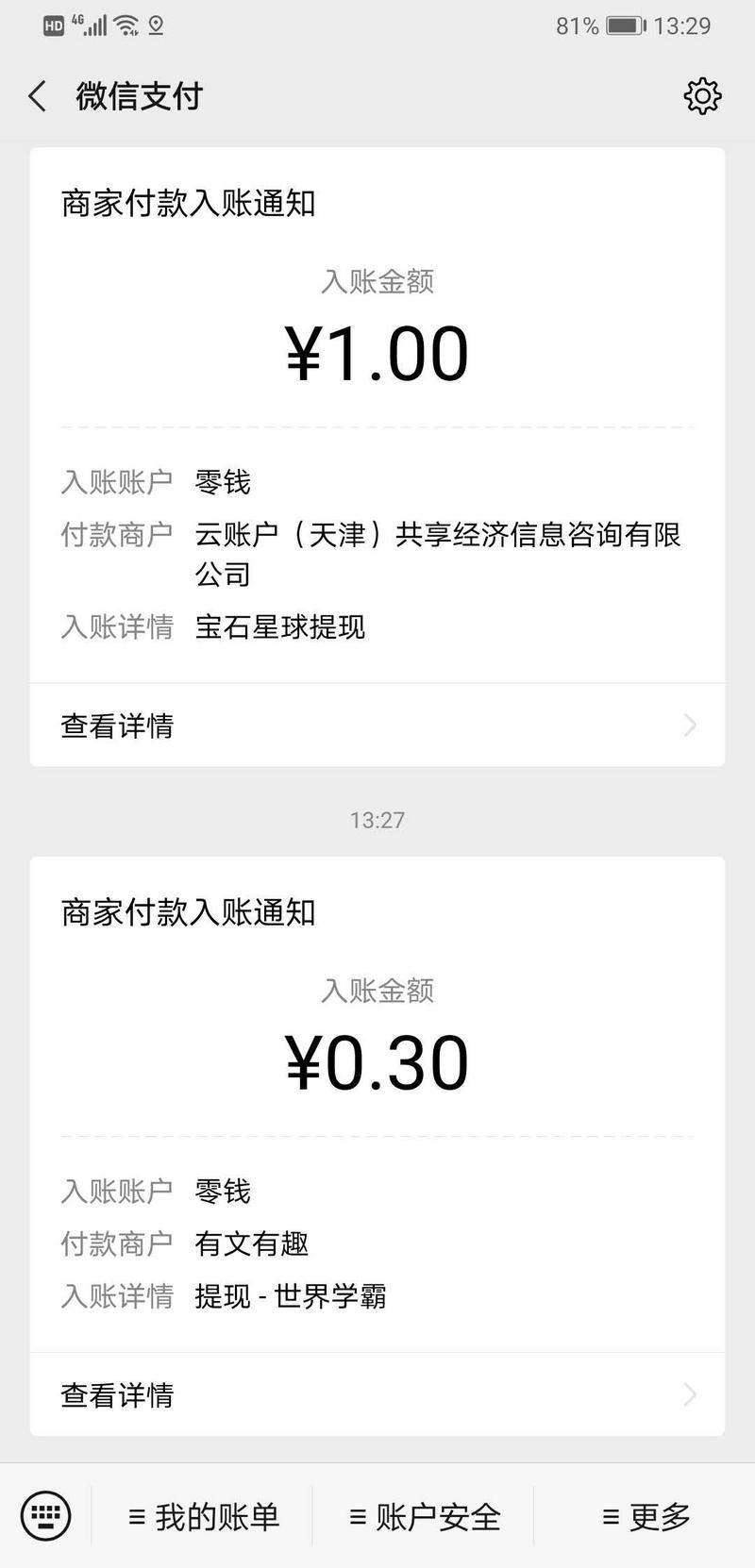The height and width of the screenshot is (1568, 755).
Task: Tap the 13:27 timestamp between messages
Action: (377, 820)
